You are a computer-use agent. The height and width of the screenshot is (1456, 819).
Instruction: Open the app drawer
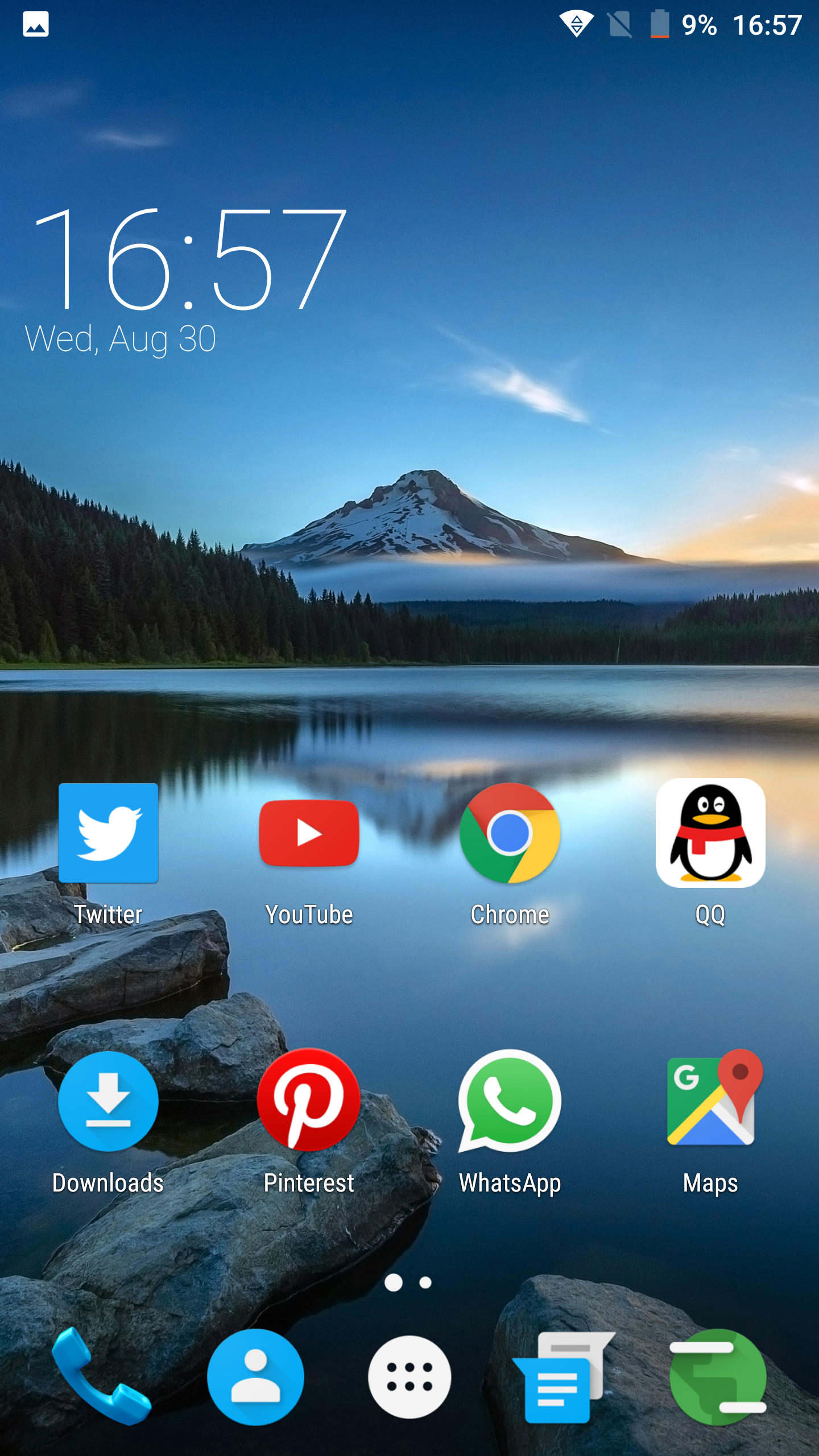point(409,1377)
